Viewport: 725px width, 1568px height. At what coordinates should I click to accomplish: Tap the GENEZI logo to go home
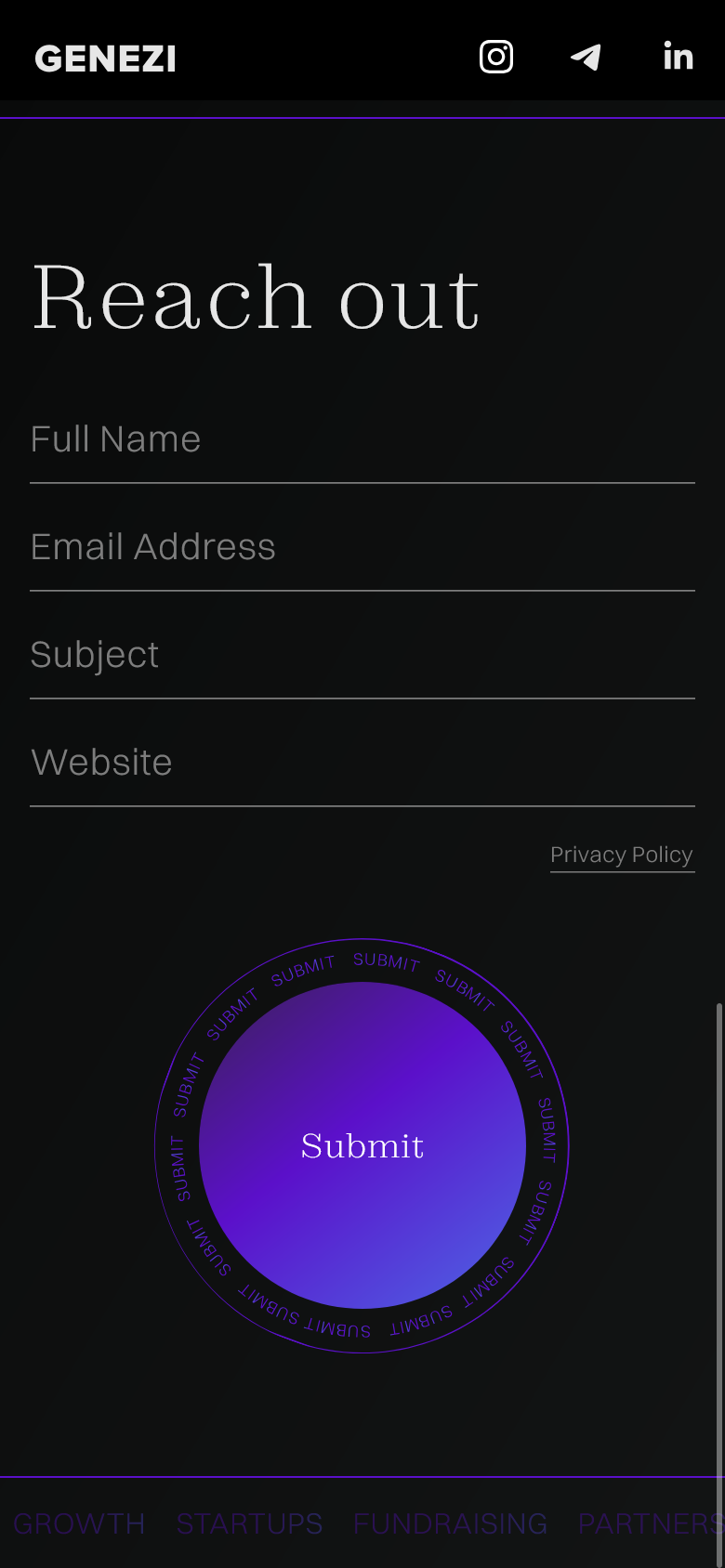click(x=105, y=59)
